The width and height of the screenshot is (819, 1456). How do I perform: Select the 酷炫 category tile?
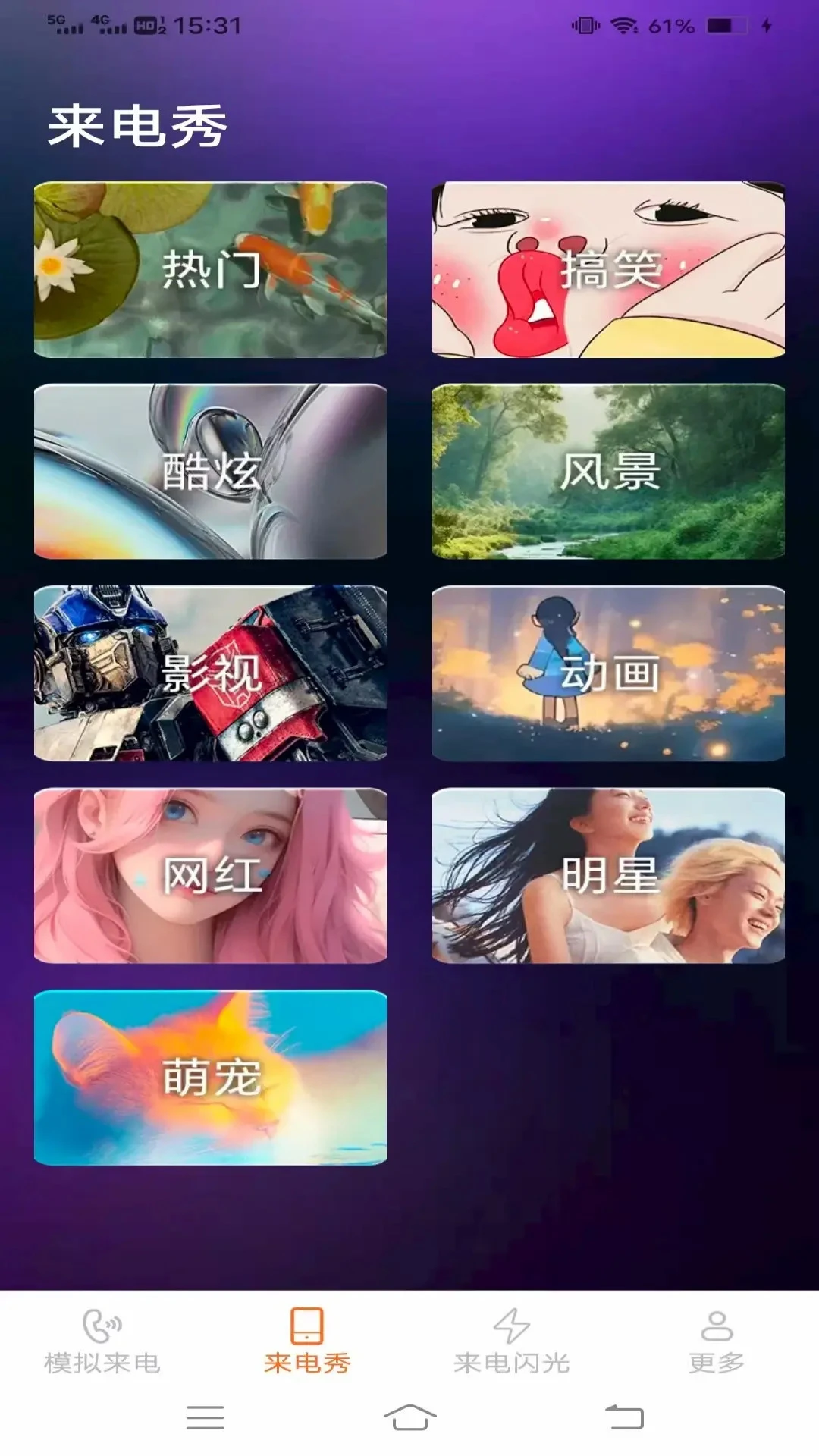(x=210, y=471)
